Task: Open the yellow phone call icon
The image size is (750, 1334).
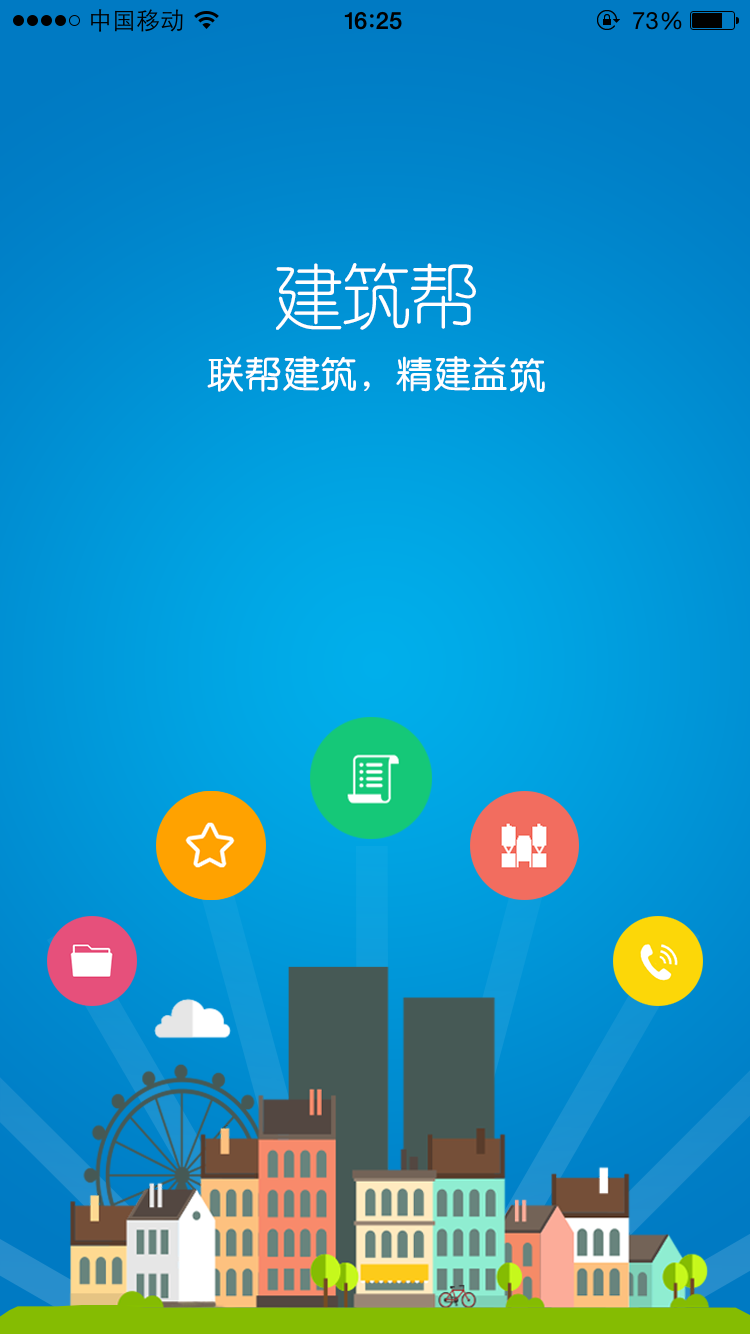Action: click(658, 961)
